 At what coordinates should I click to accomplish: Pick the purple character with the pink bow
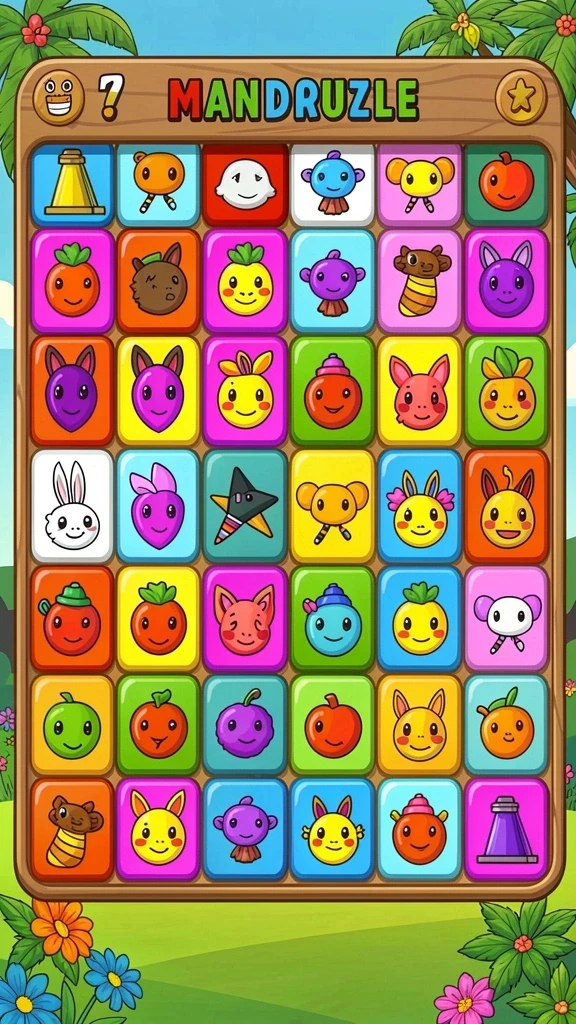coord(159,506)
